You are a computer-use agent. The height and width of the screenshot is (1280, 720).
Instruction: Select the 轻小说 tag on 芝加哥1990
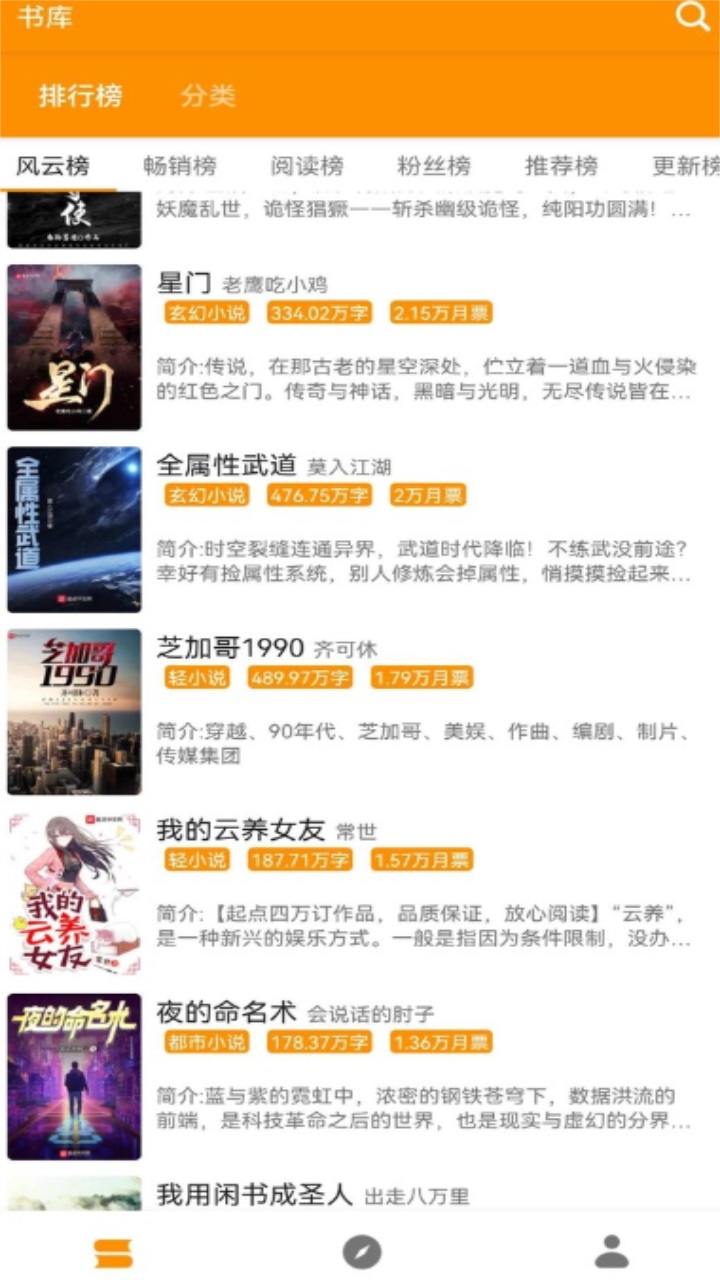[198, 676]
